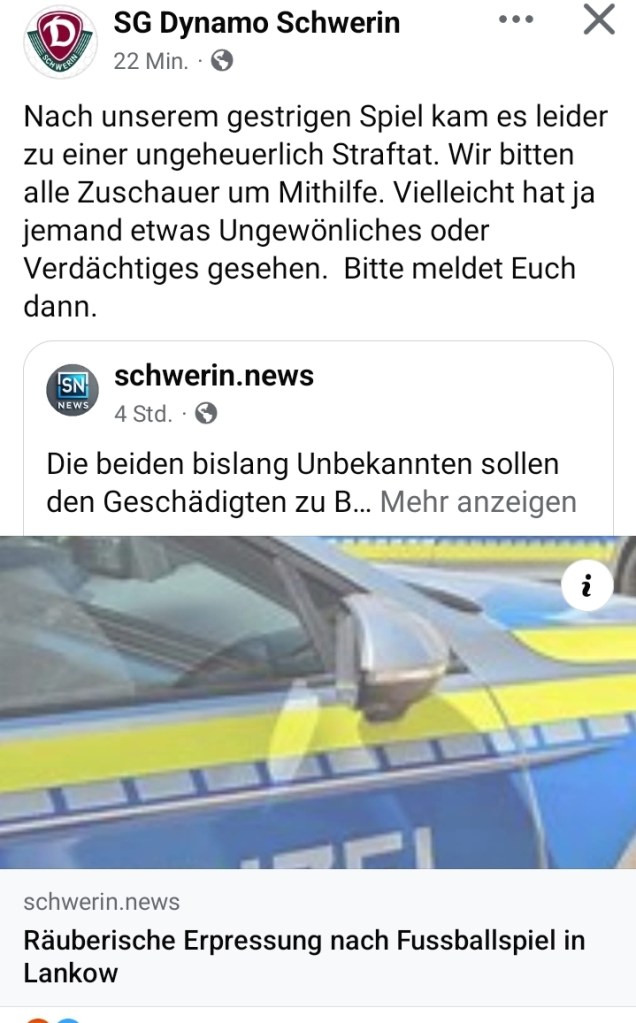Image resolution: width=636 pixels, height=1023 pixels.
Task: Show link info via the i icon
Action: tap(587, 586)
